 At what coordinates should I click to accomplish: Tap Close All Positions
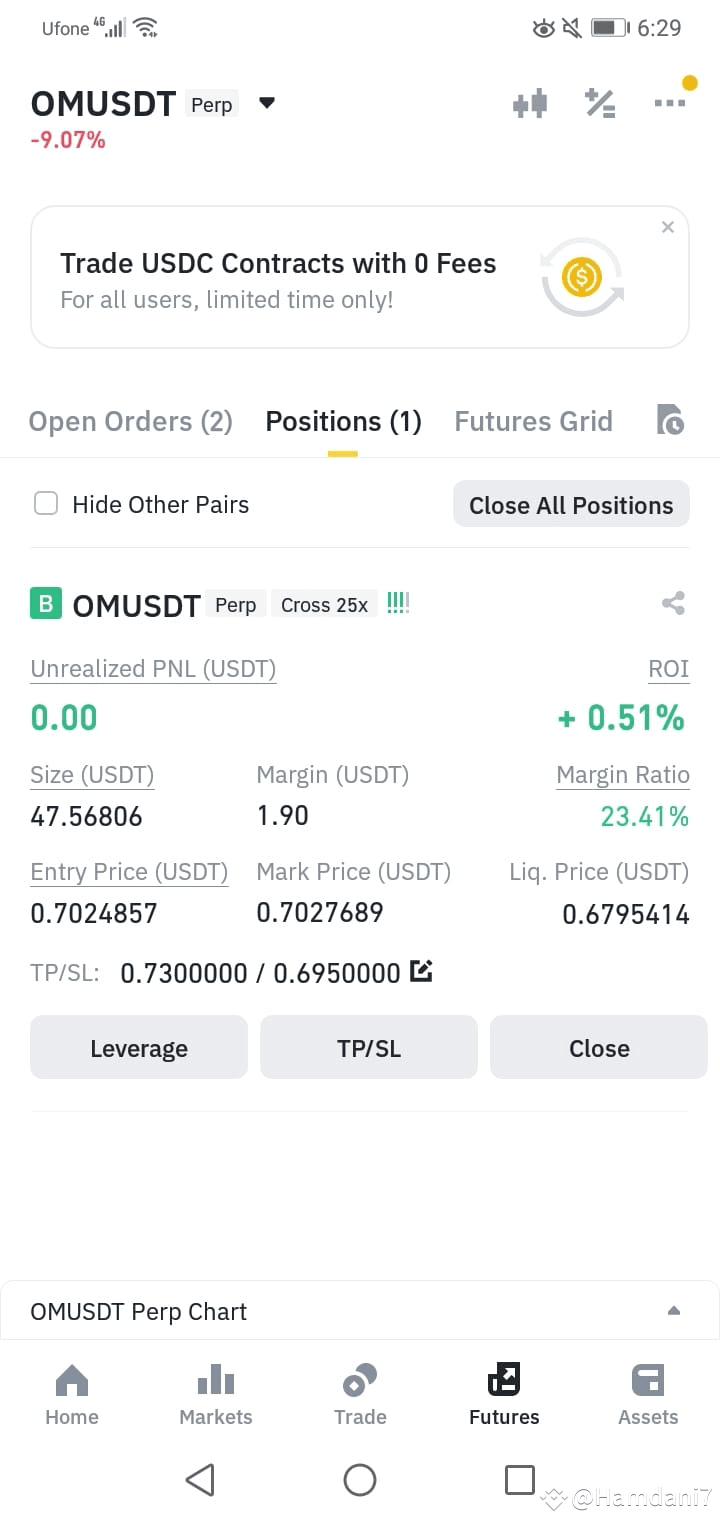571,505
